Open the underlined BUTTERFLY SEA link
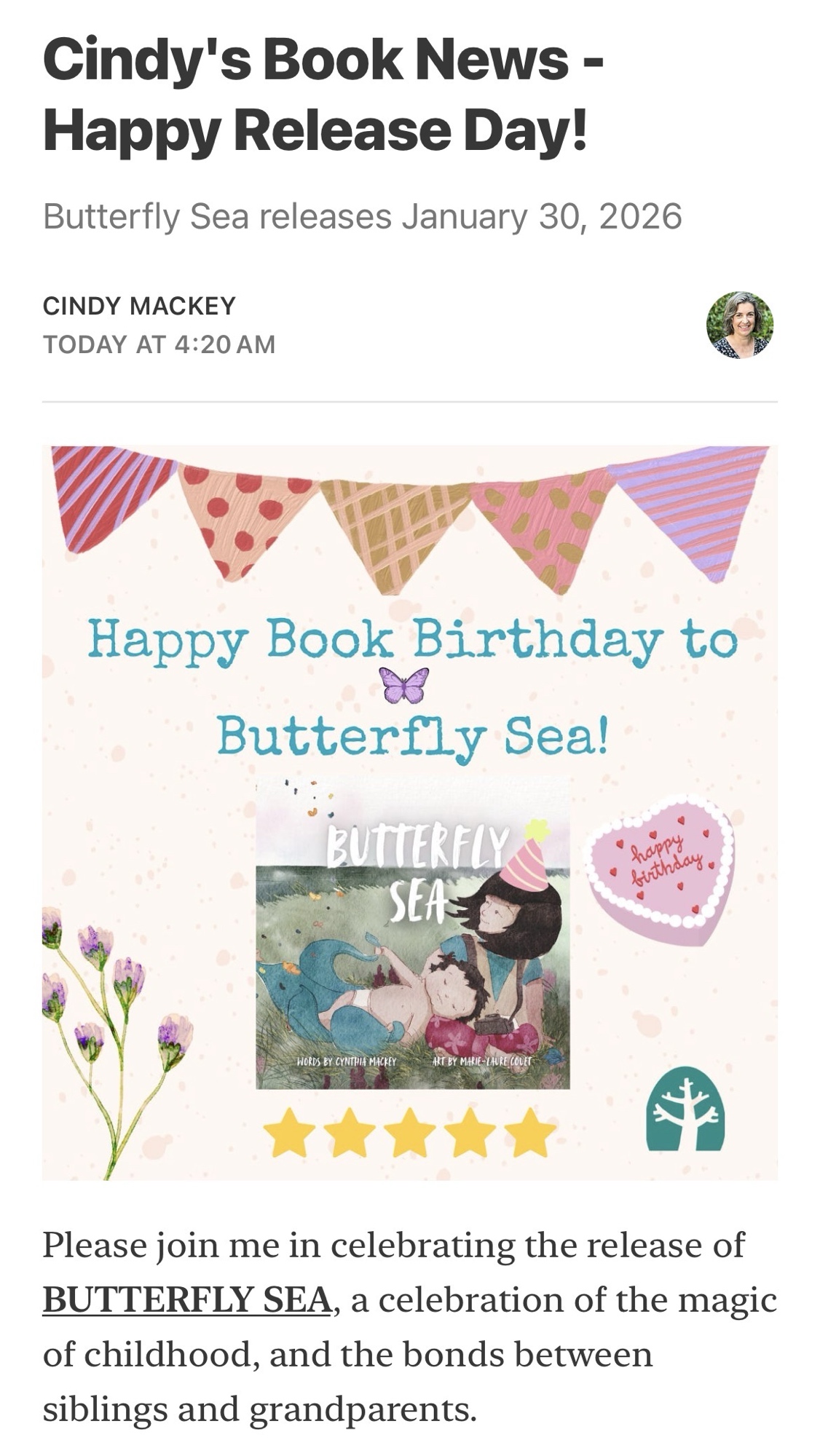This screenshot has width=820, height=1456. coord(187,1299)
